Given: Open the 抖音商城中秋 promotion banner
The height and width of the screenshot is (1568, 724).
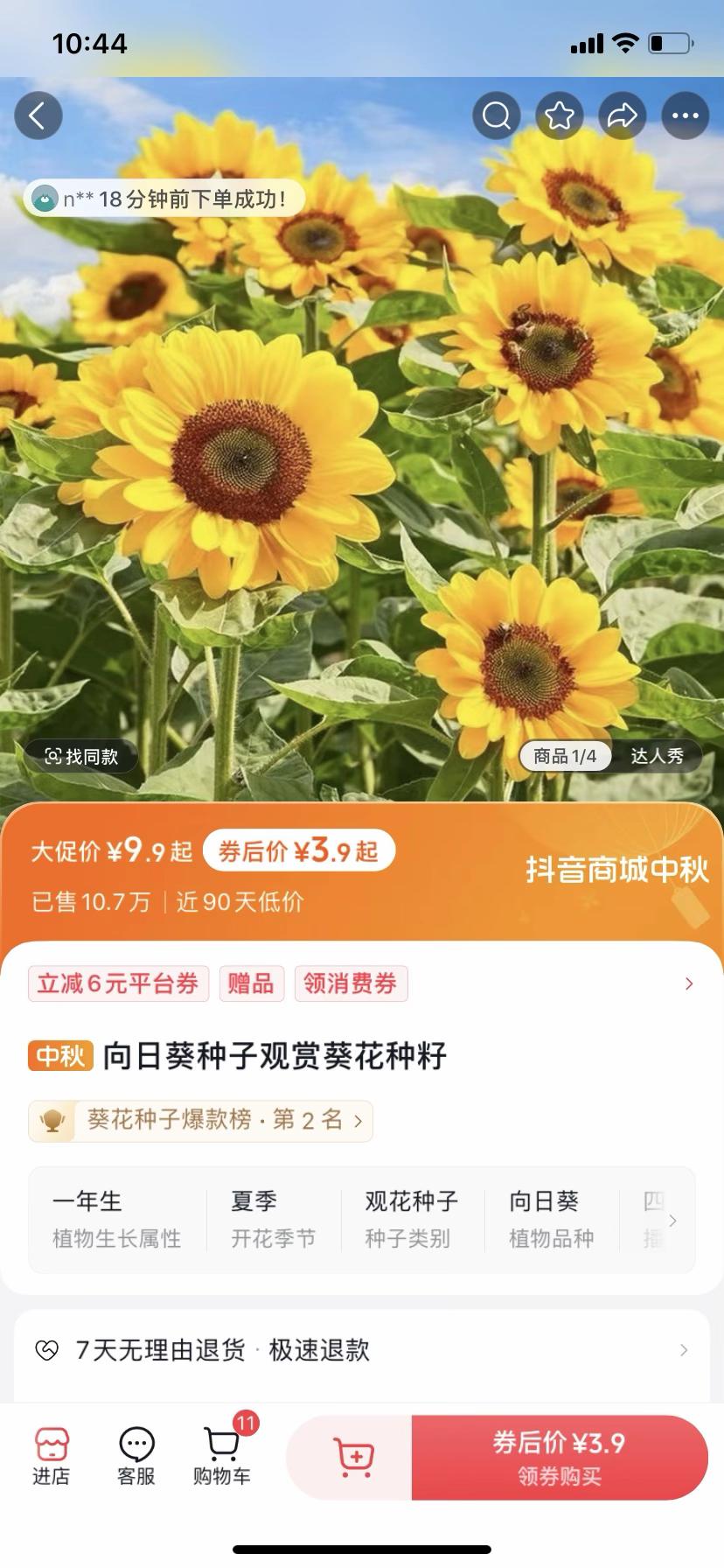Looking at the screenshot, I should [x=616, y=870].
